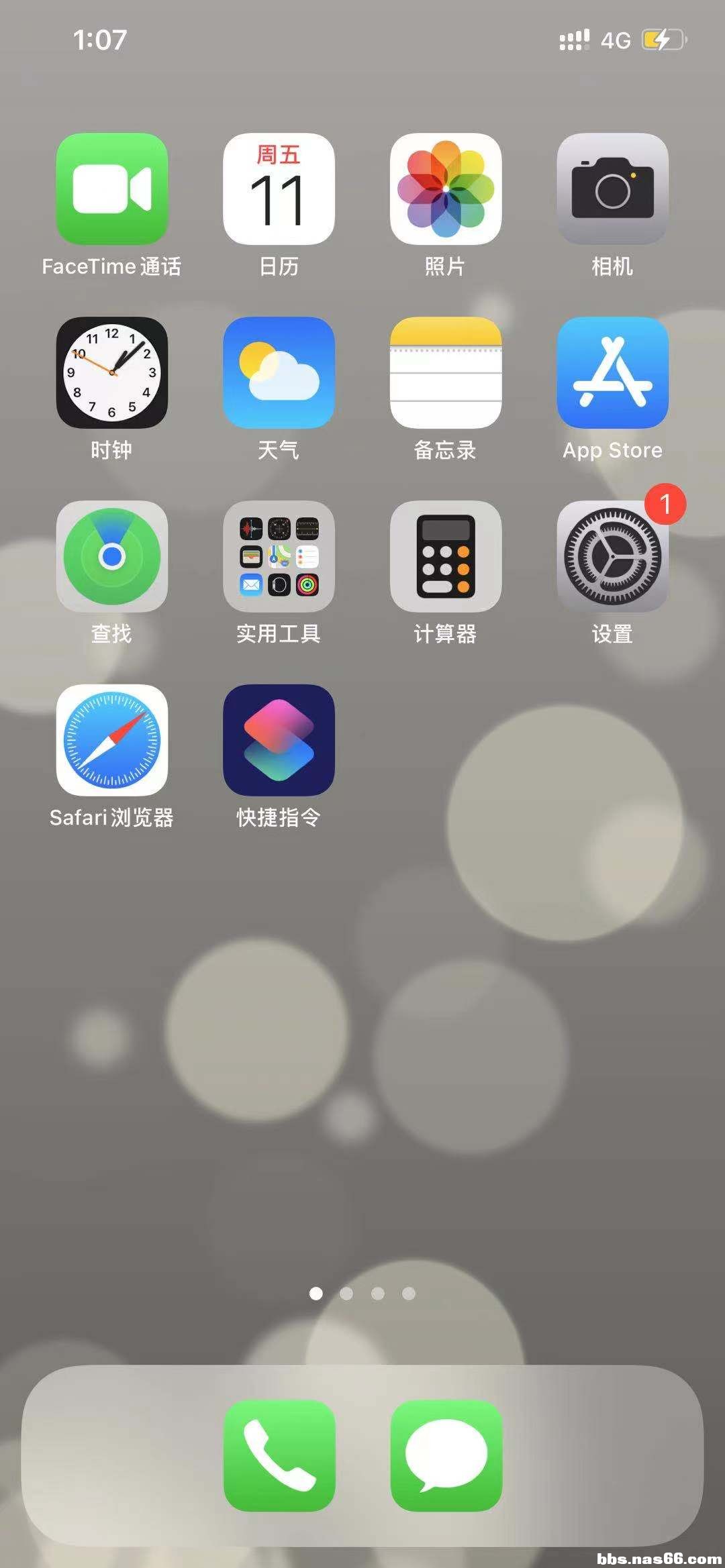Open the Clock app
Viewport: 725px width, 1568px height.
[x=111, y=372]
